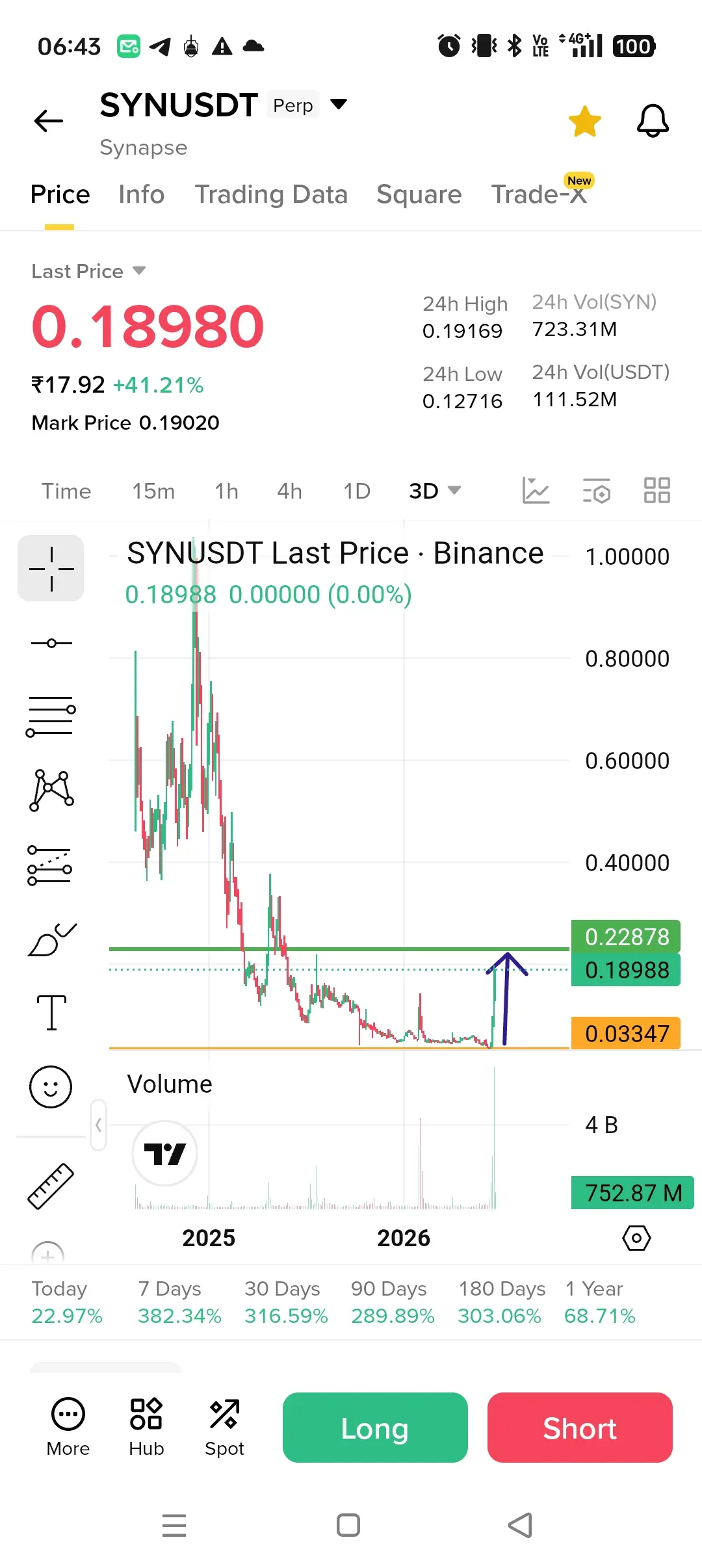
Task: Select the 1D chart interval
Action: pyautogui.click(x=357, y=491)
